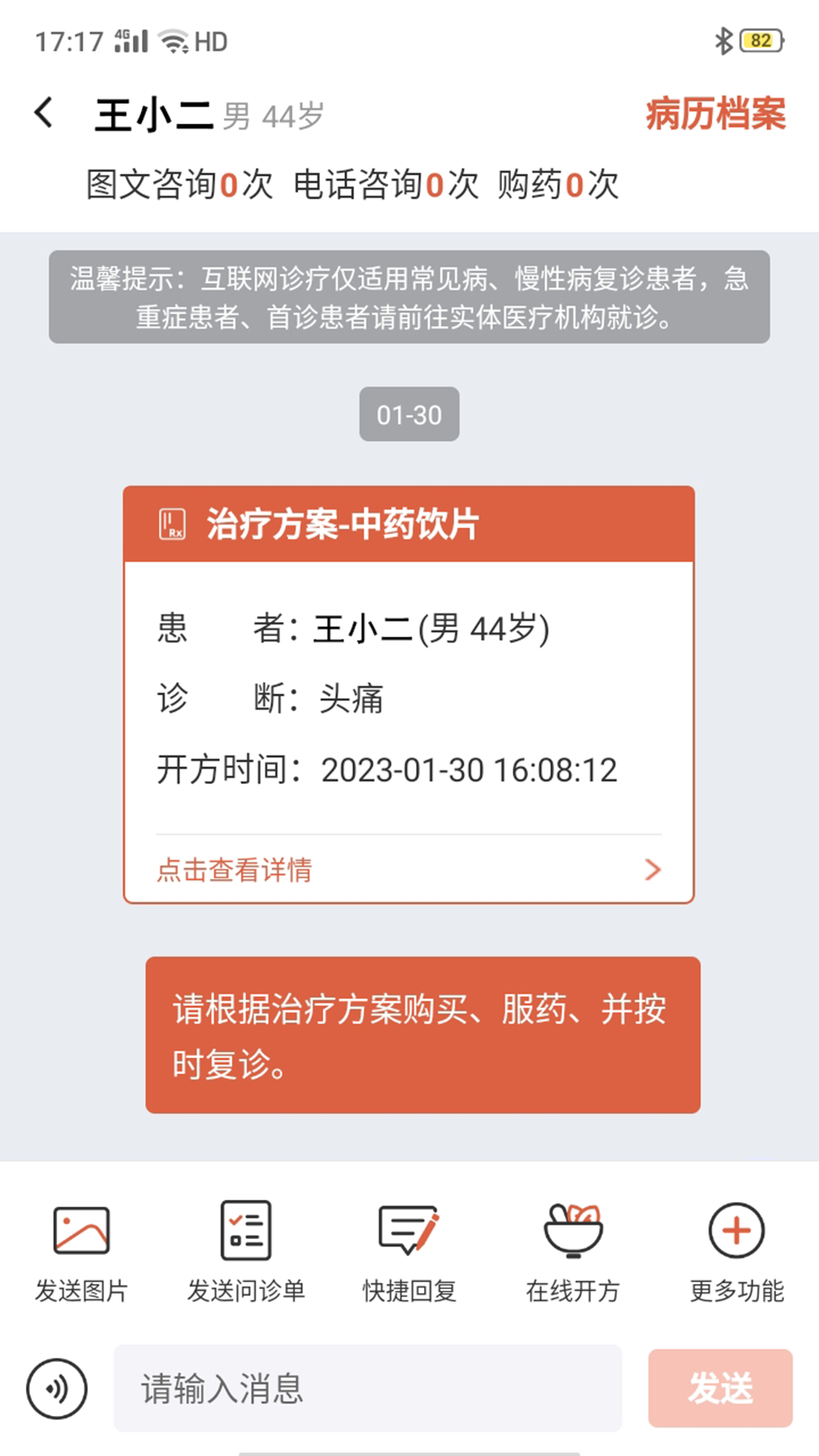The width and height of the screenshot is (819, 1456).
Task: Select 发送图片 to send a picture
Action: tap(81, 1250)
